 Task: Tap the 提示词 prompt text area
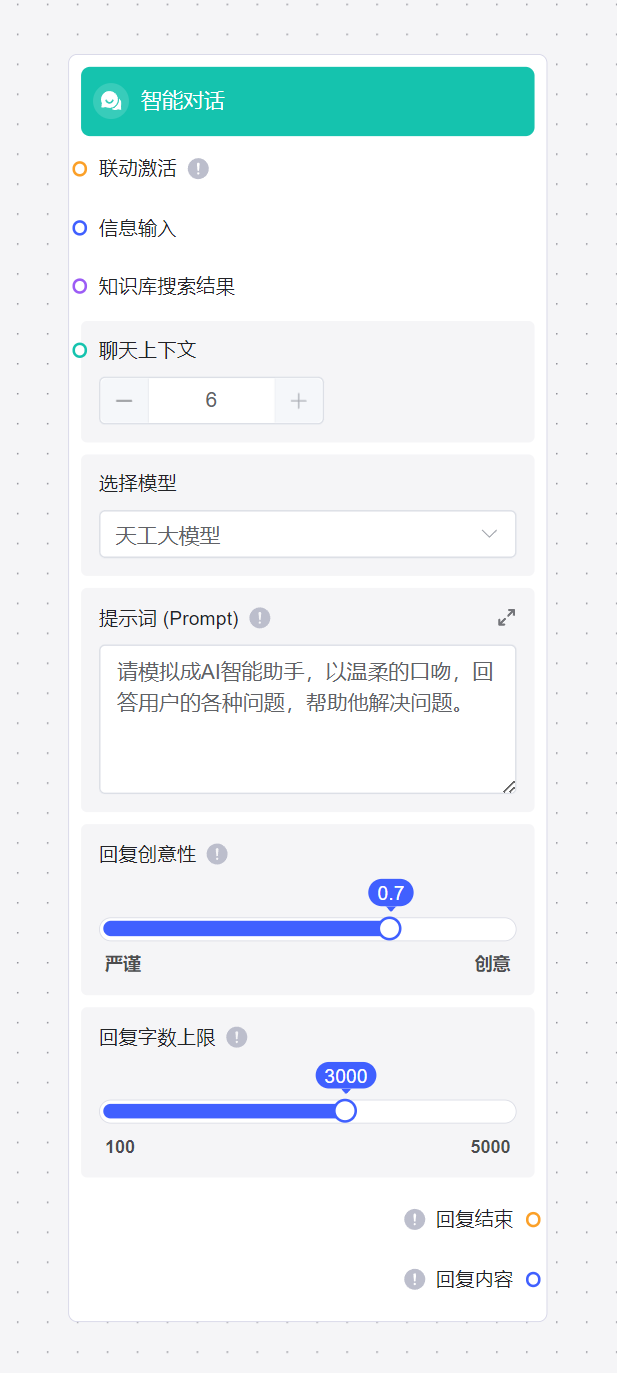point(307,719)
